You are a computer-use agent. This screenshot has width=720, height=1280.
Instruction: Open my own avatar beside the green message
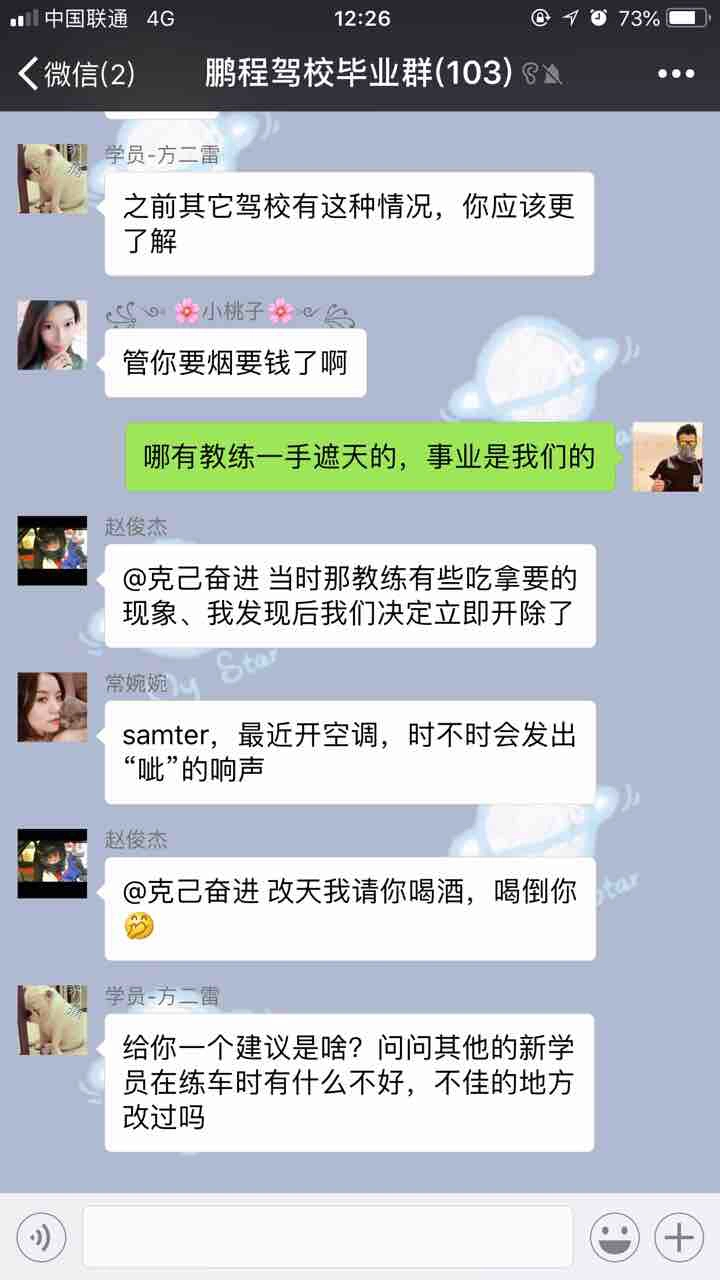667,457
